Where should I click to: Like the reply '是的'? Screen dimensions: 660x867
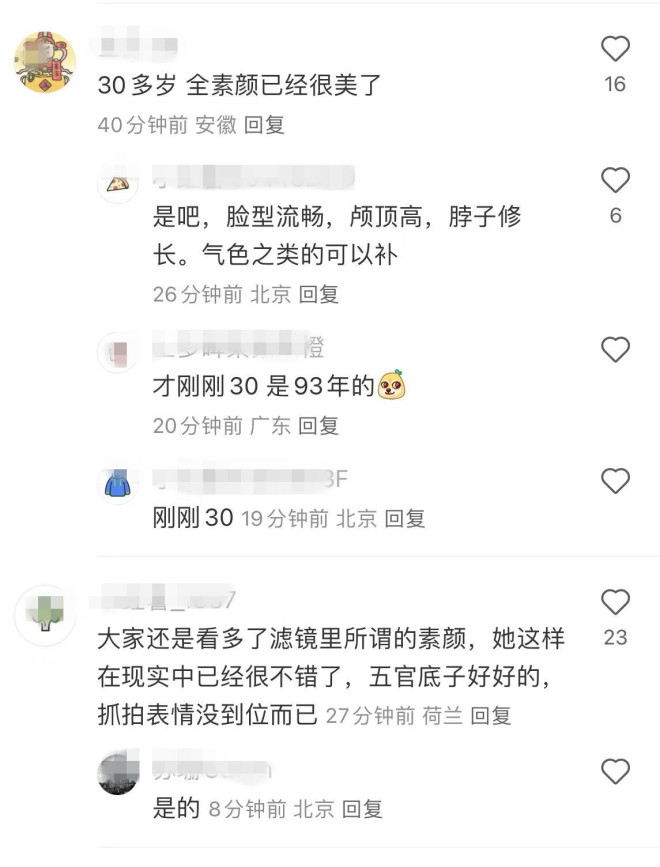[x=615, y=771]
